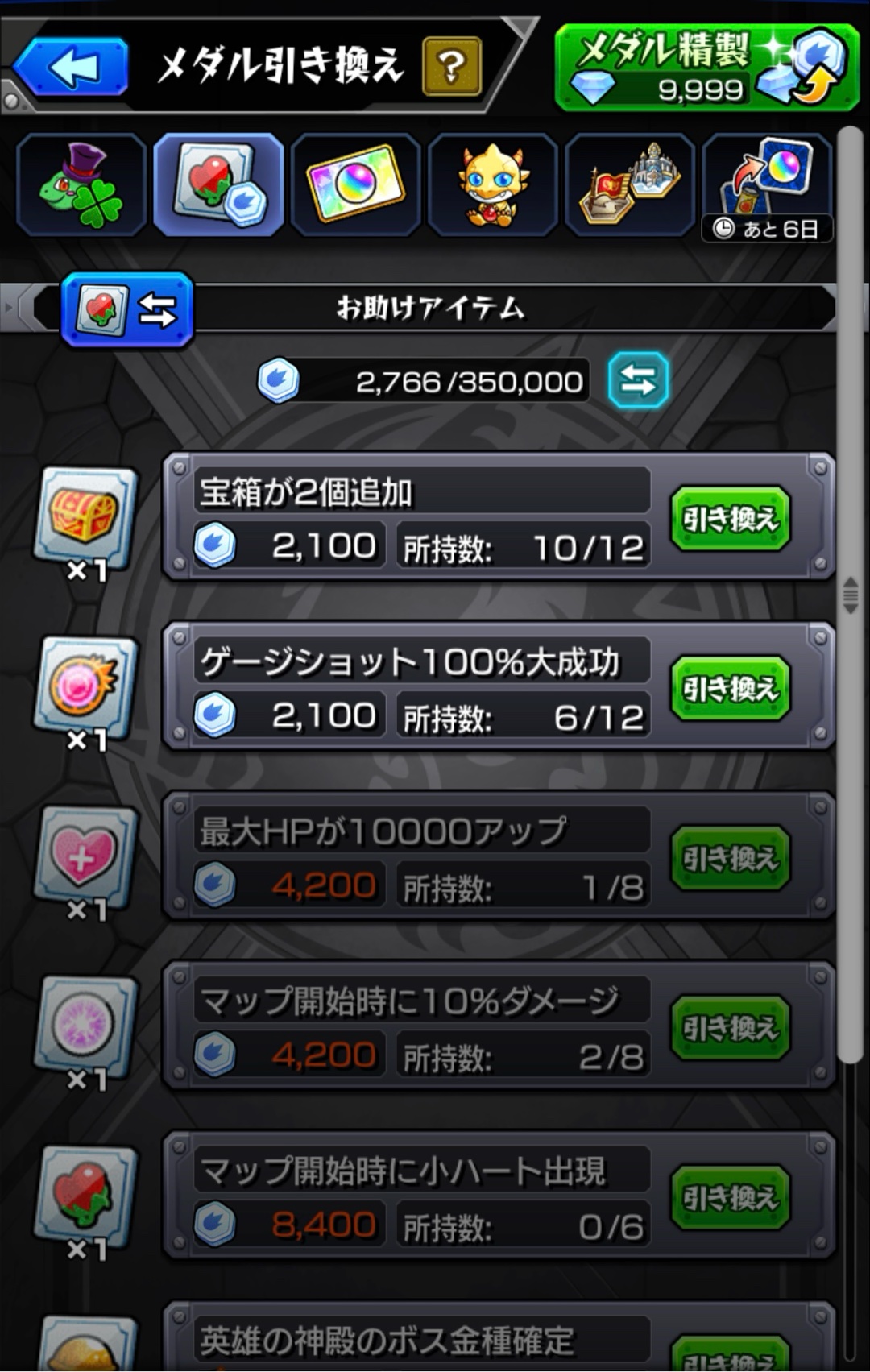The image size is (870, 1372).
Task: Tap 引き換え for 最大HPが10000アップ
Action: click(730, 859)
